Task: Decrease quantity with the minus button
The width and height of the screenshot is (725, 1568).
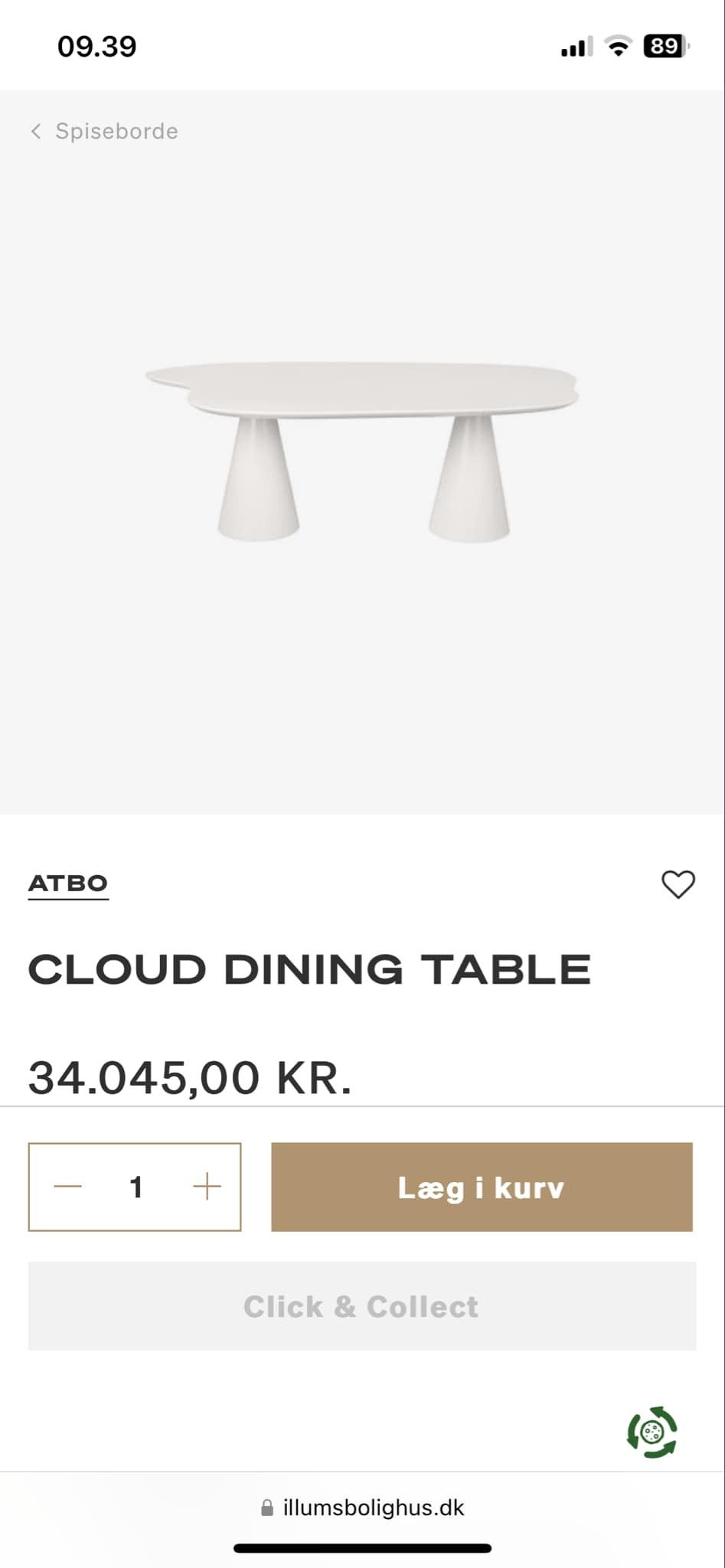Action: (68, 1187)
